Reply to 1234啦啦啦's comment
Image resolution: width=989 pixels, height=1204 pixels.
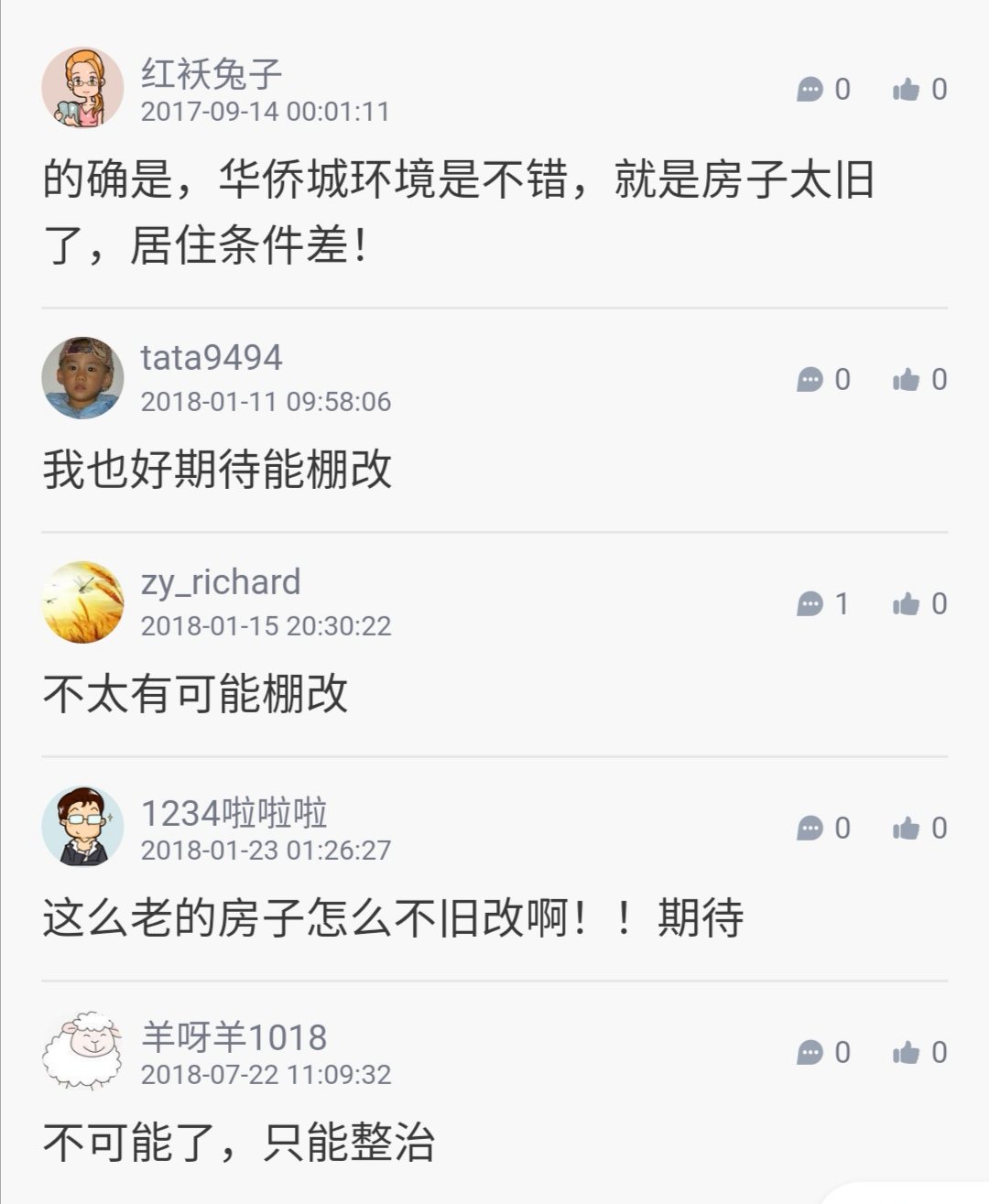click(x=810, y=828)
